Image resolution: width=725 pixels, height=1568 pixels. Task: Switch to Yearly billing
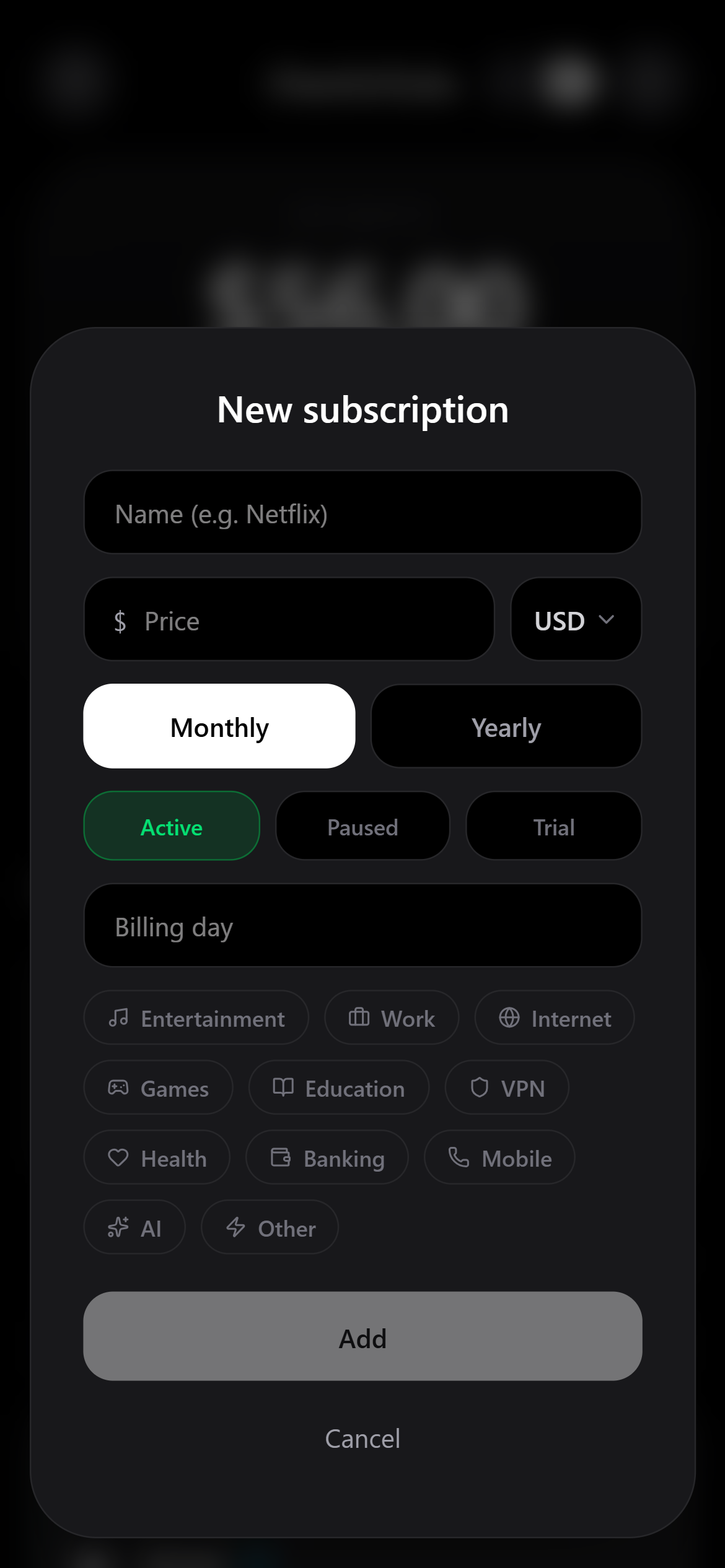point(506,726)
